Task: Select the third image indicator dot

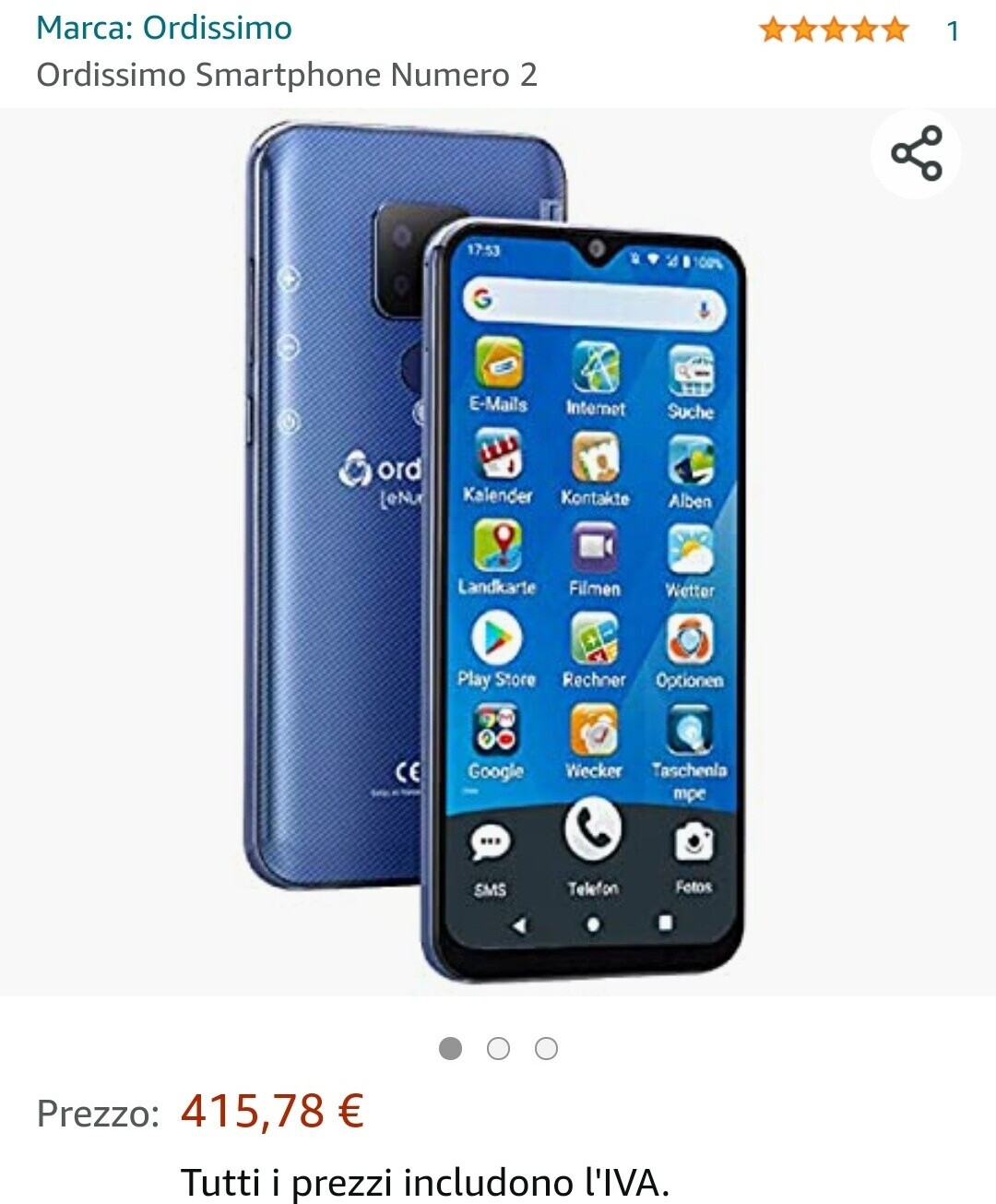Action: [x=547, y=1049]
